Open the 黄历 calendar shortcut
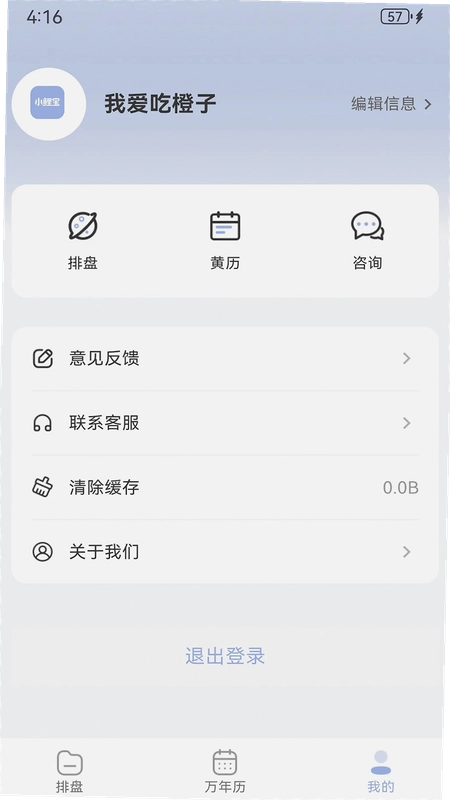The image size is (450, 800). pyautogui.click(x=225, y=241)
